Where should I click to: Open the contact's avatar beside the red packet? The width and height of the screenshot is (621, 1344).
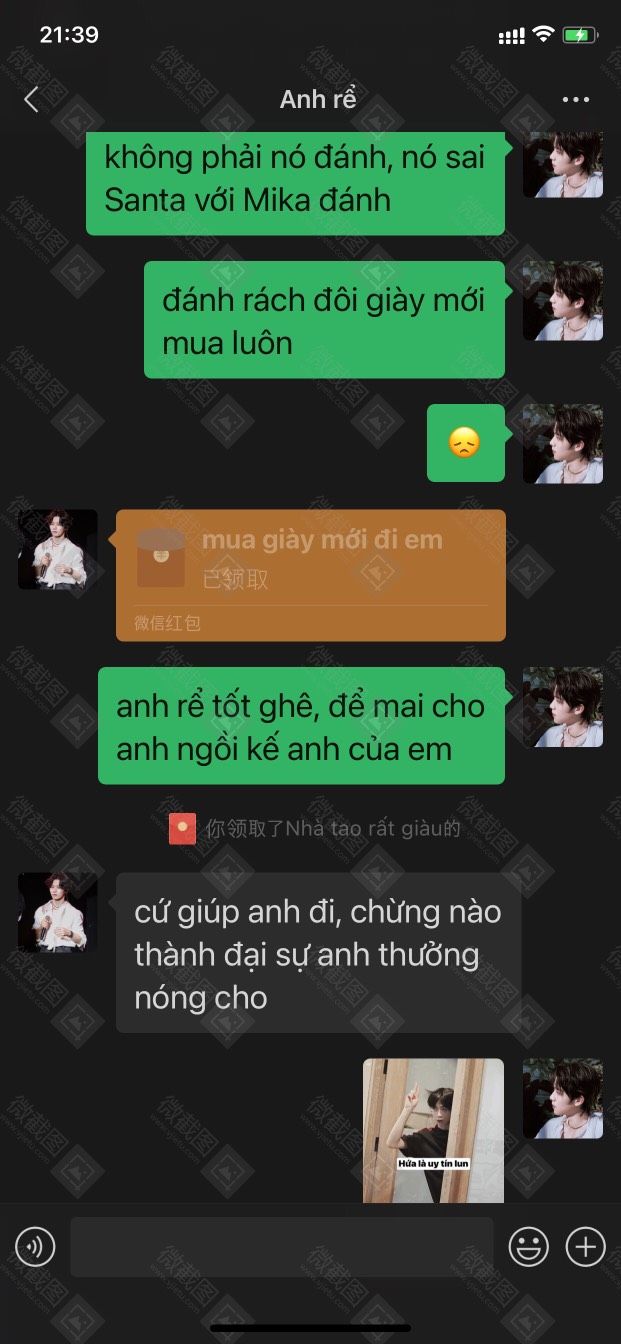pos(58,549)
